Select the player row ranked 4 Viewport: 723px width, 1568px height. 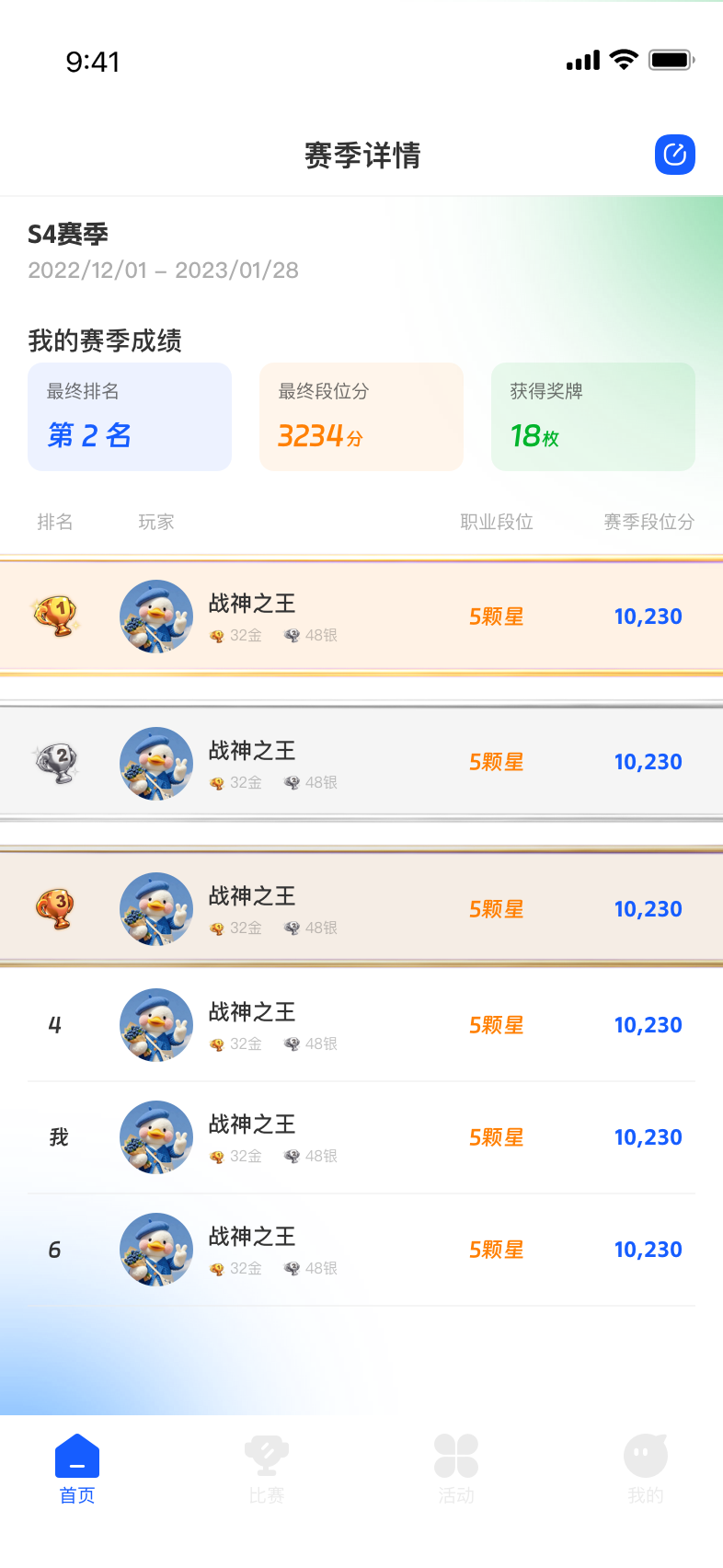[x=361, y=1025]
